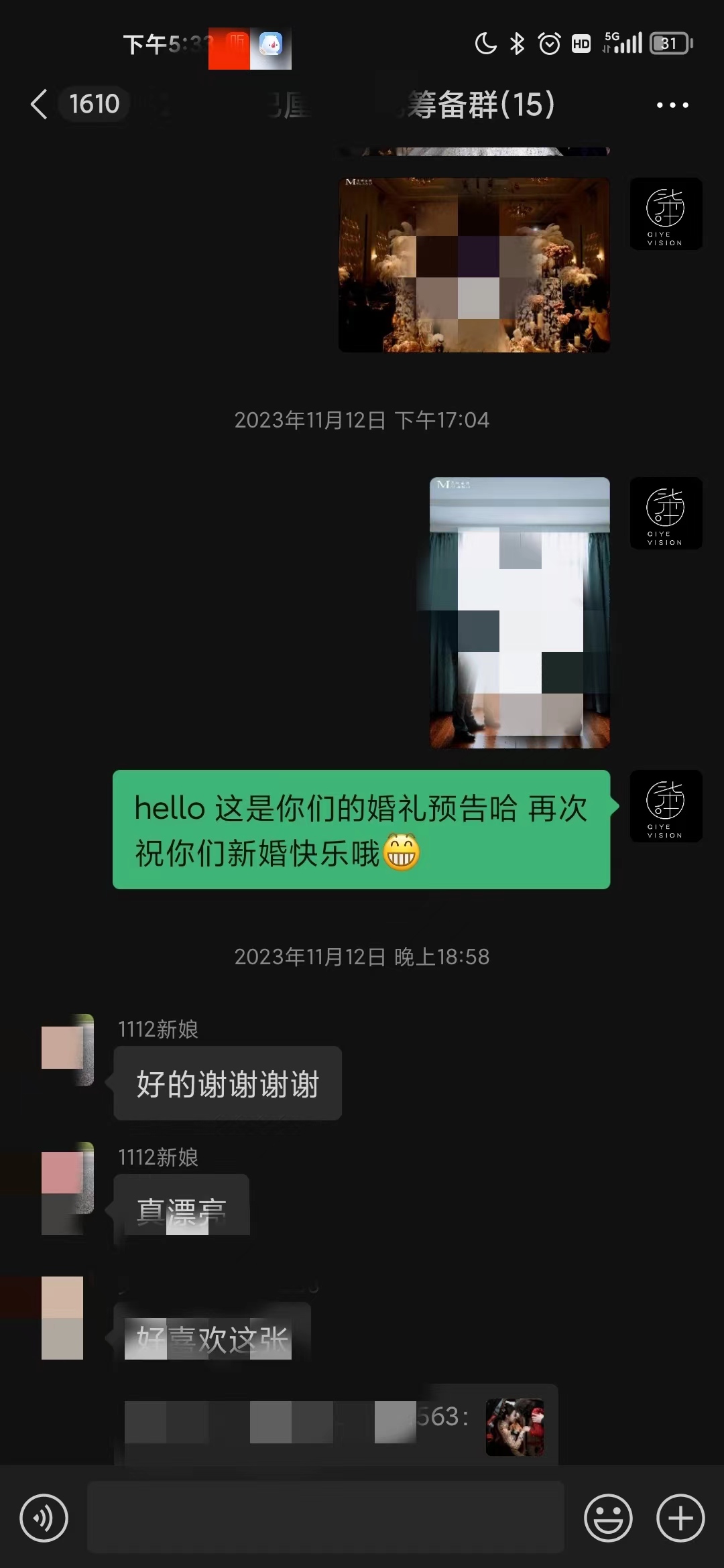The image size is (724, 1568).
Task: Open the emoji sticker panel
Action: point(608,1518)
